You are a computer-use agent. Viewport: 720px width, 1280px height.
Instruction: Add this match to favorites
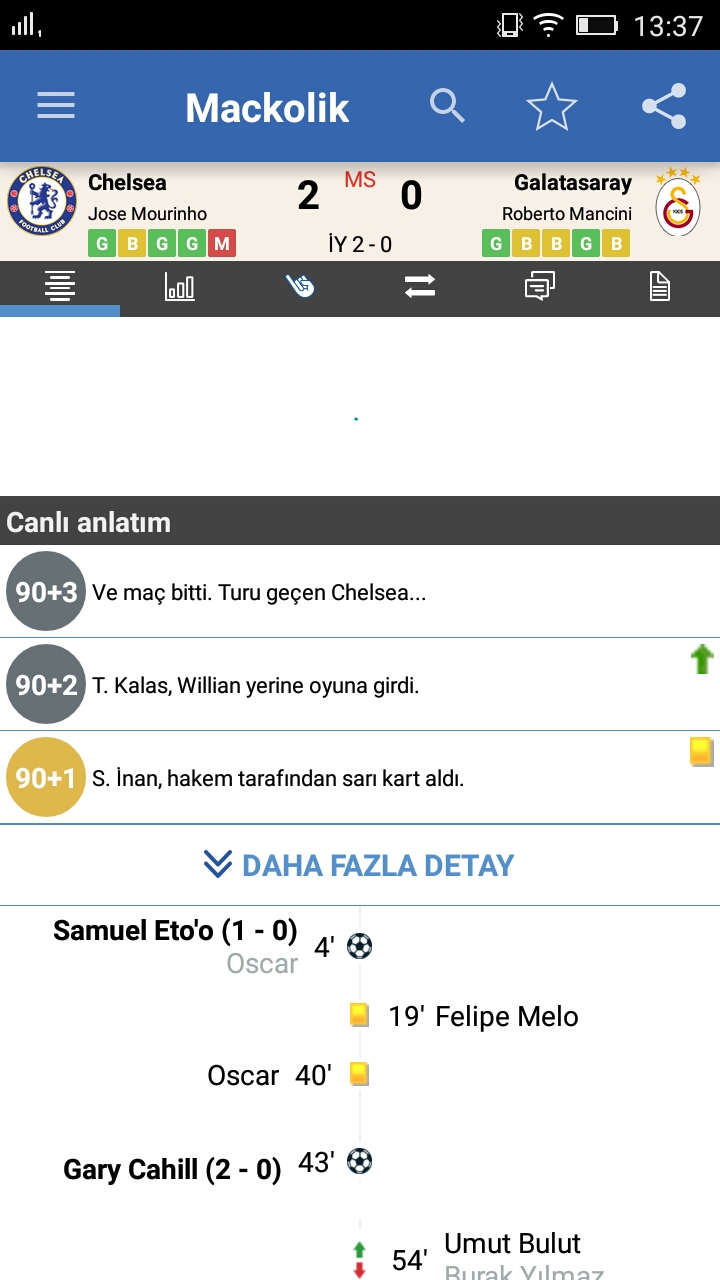(552, 106)
